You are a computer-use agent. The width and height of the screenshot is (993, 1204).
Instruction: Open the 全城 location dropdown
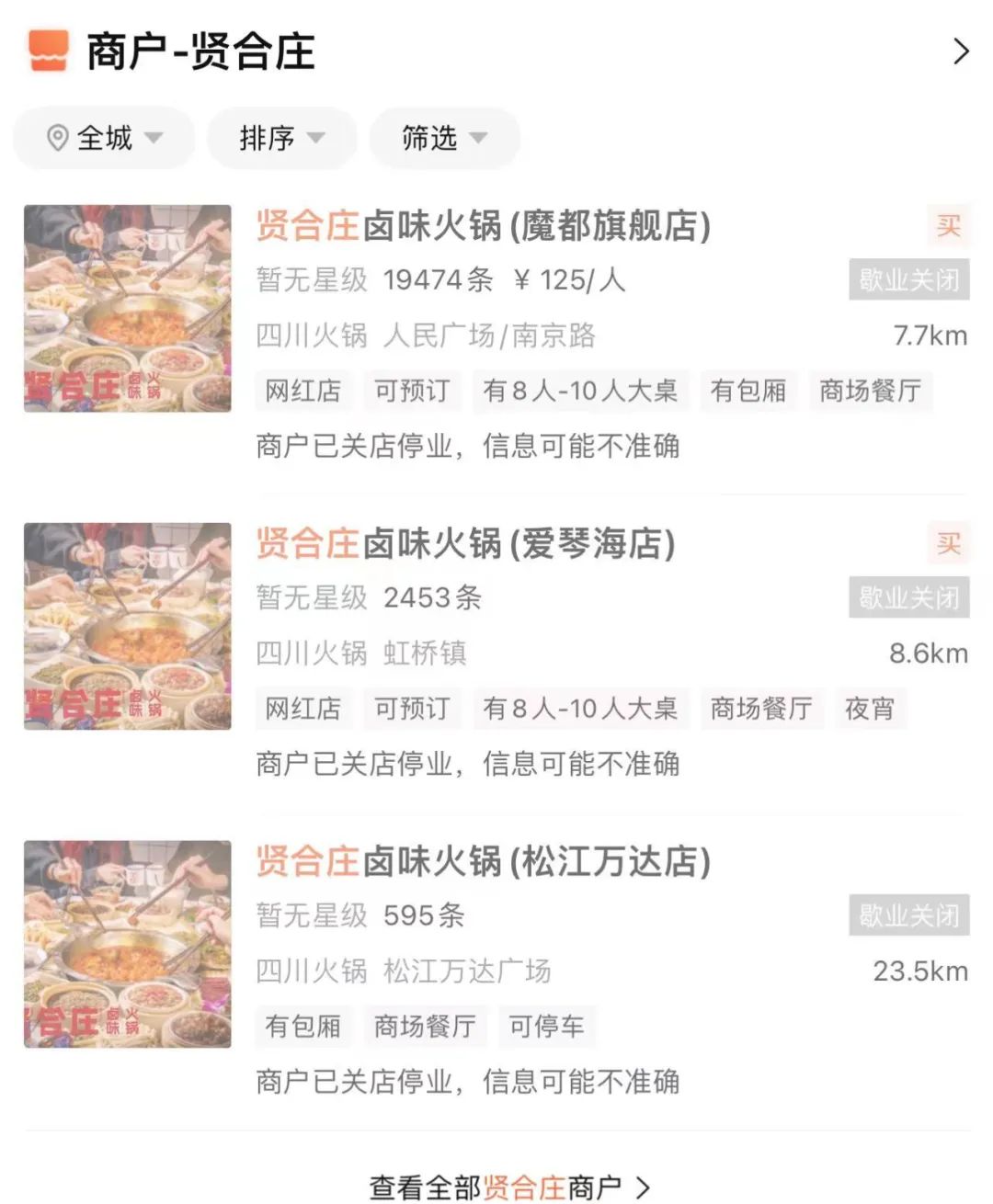click(x=103, y=138)
